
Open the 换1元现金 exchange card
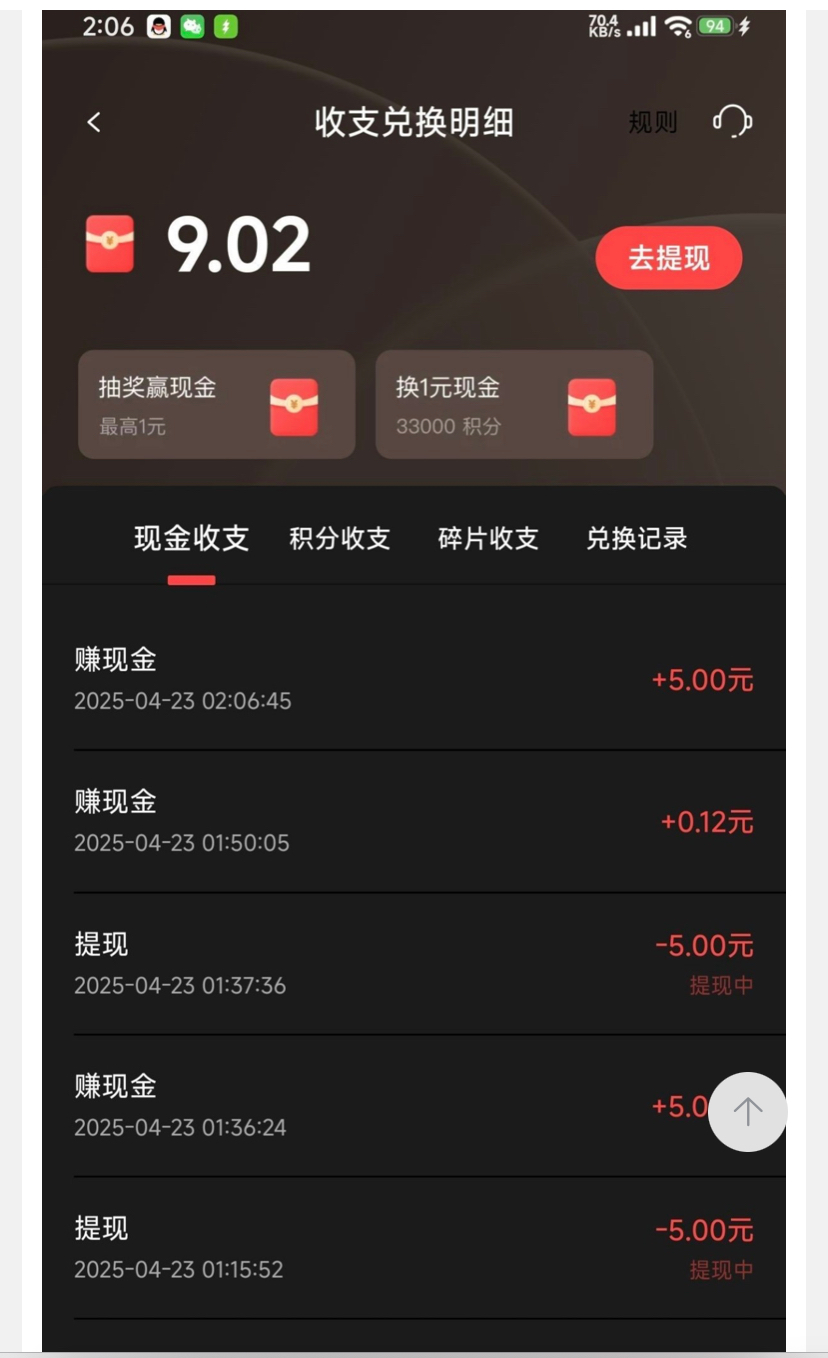click(514, 404)
